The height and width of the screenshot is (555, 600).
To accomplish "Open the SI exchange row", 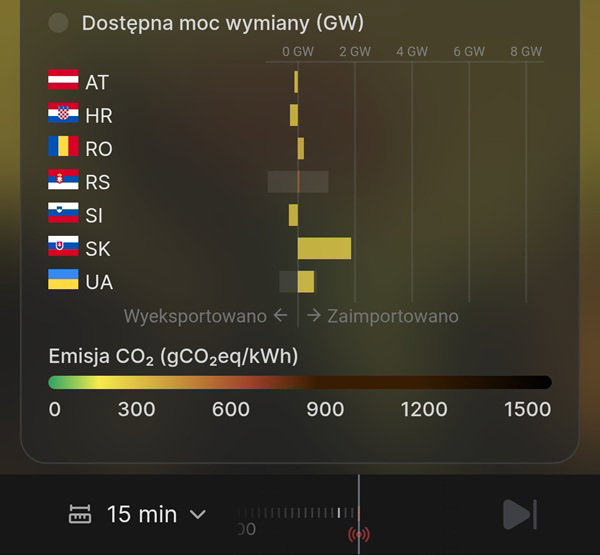I will coord(296,215).
